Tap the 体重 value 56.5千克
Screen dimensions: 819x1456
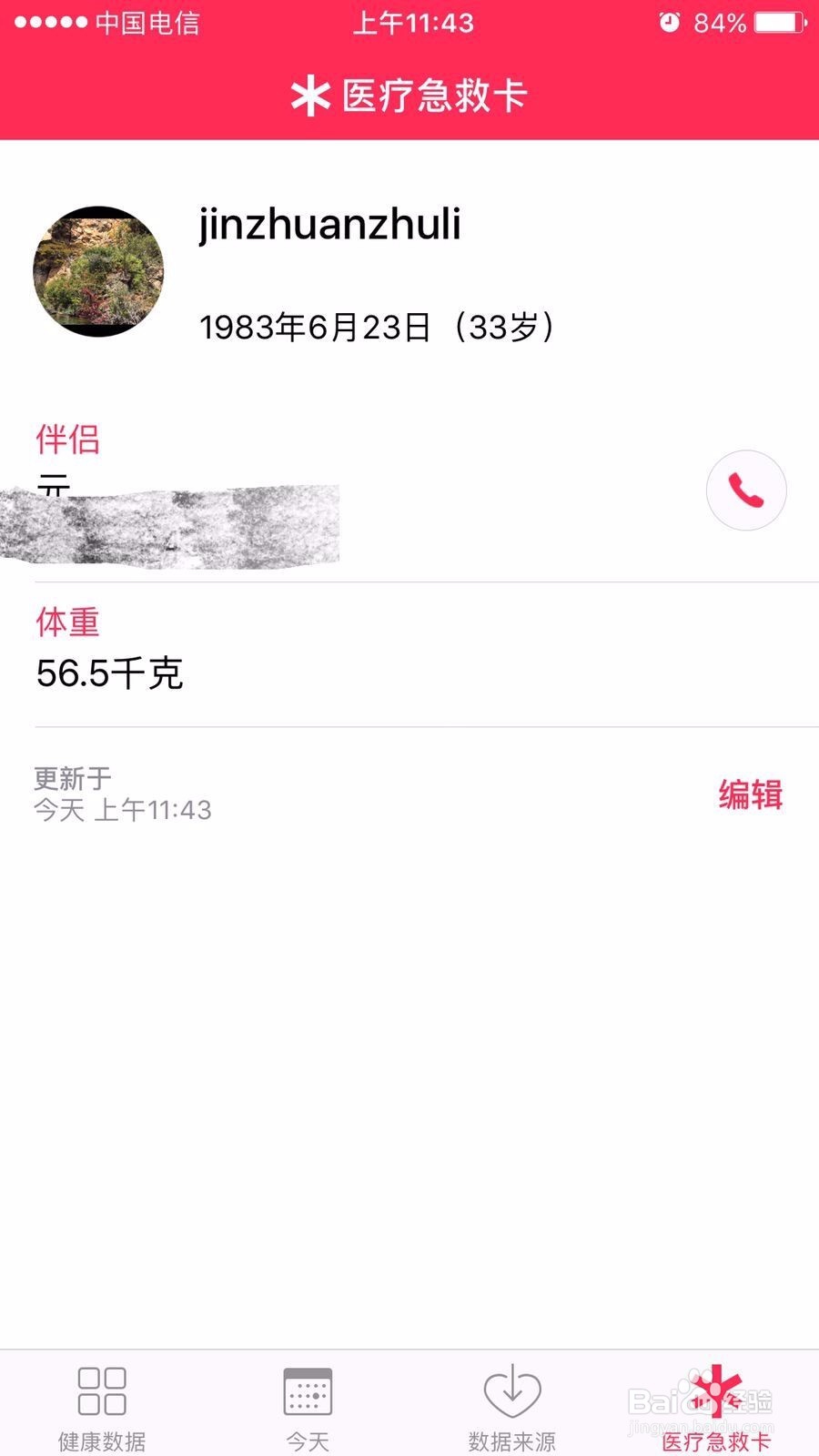[110, 673]
